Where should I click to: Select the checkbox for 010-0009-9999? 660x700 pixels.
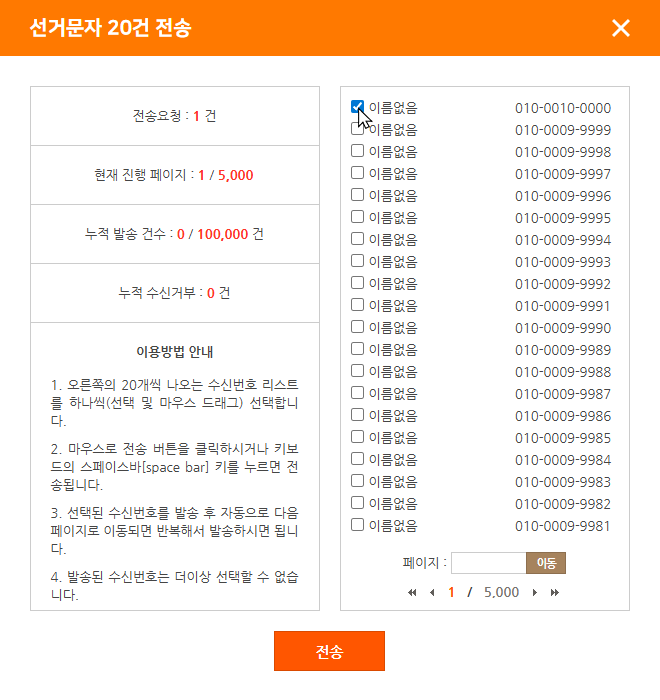(x=357, y=130)
